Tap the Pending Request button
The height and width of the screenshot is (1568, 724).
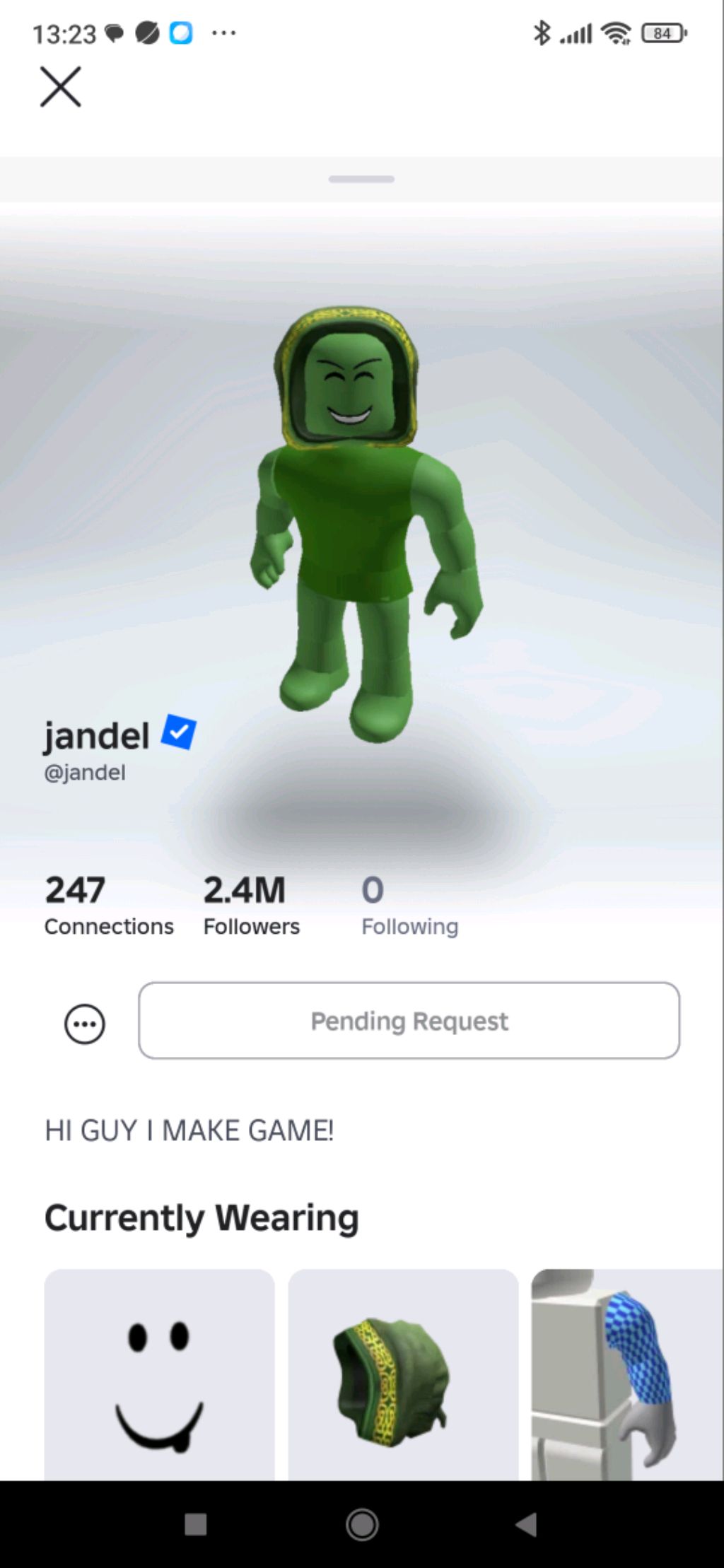click(x=409, y=1020)
